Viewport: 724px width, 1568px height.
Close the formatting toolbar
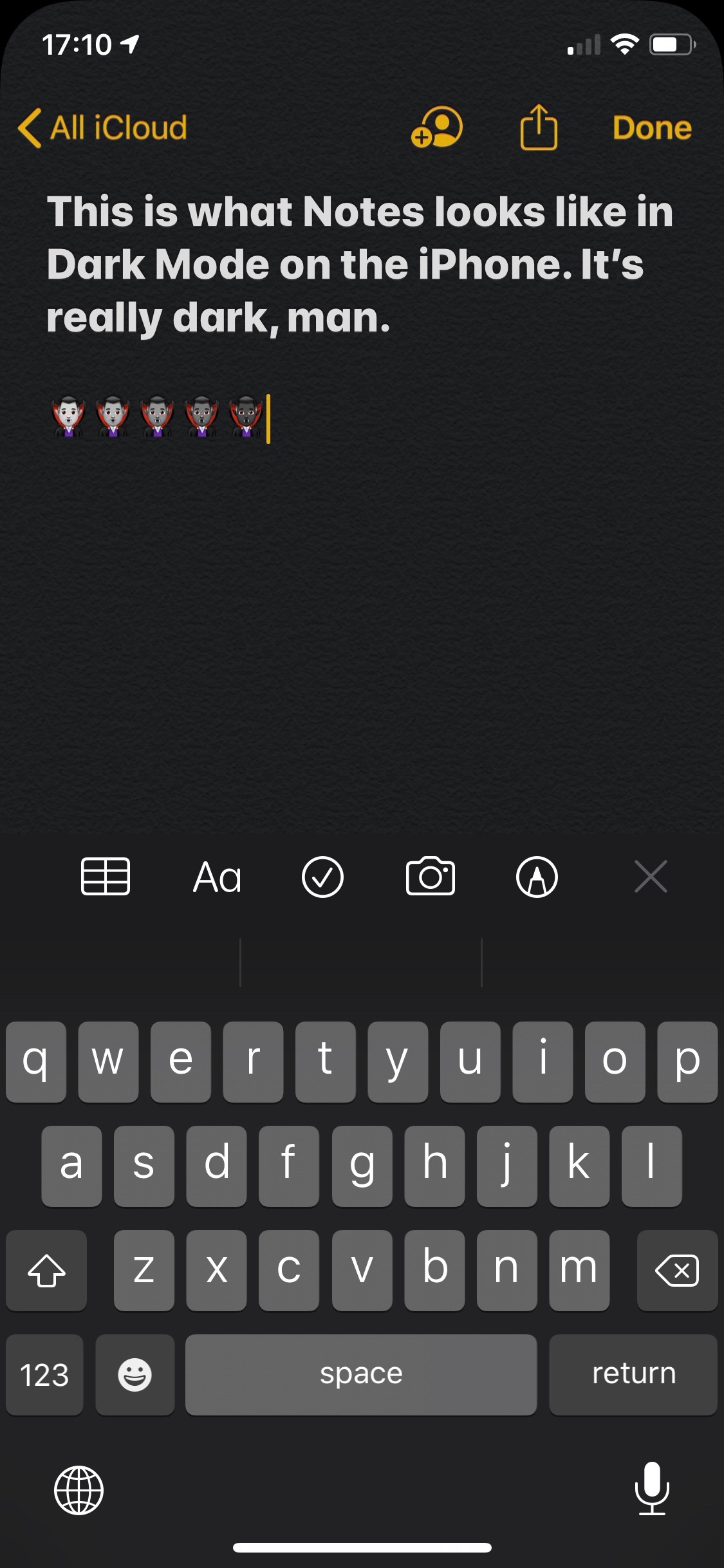651,877
